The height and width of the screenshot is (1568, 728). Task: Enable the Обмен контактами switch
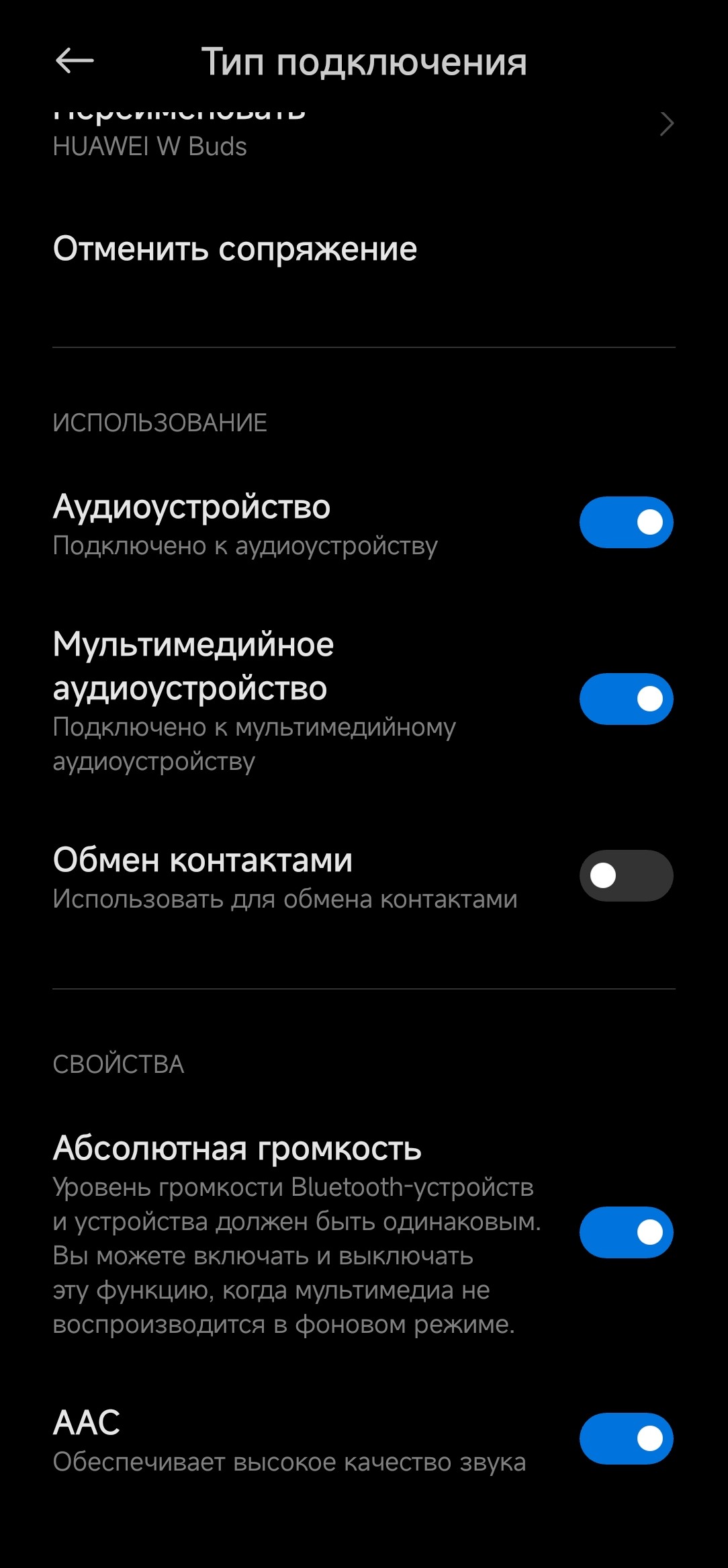coord(626,875)
